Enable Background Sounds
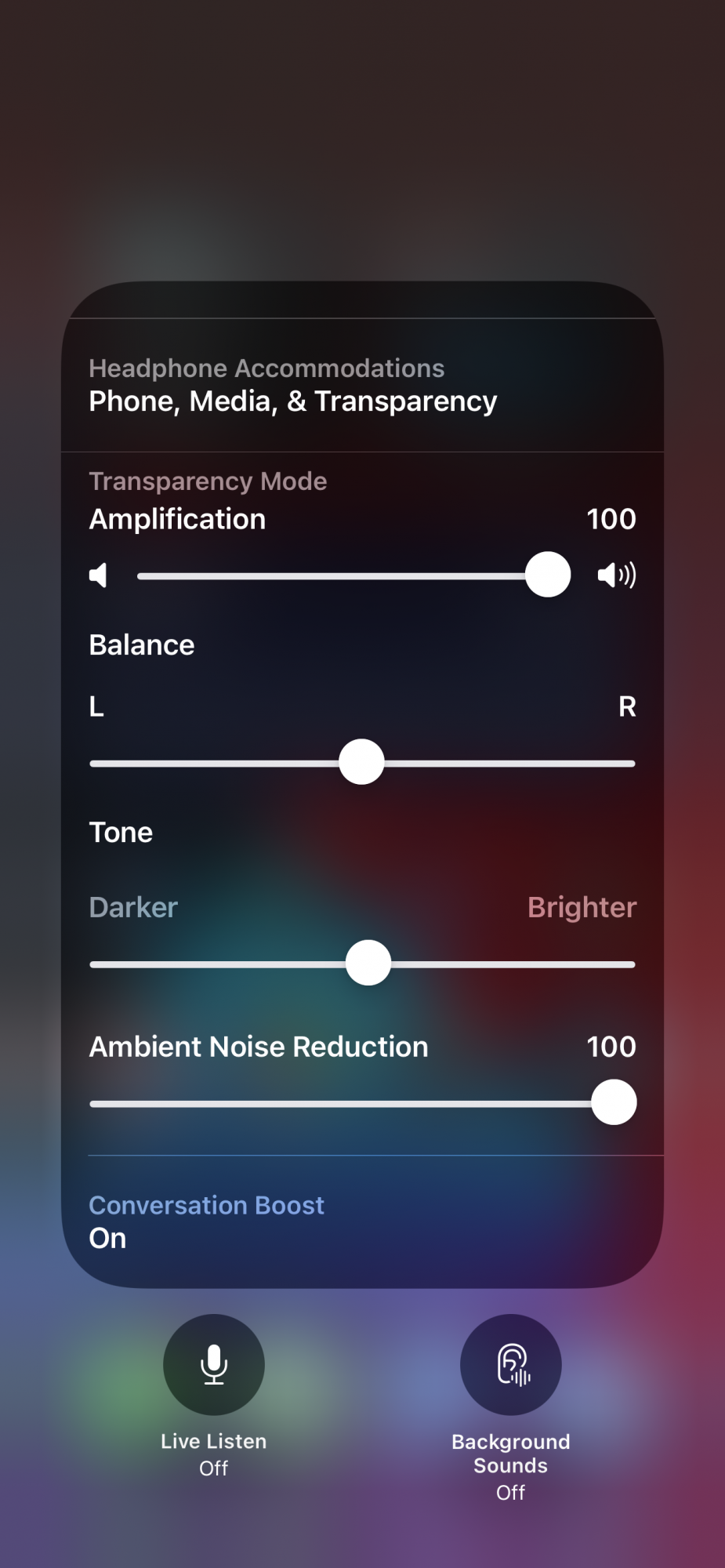Viewport: 725px width, 1568px height. coord(510,1365)
